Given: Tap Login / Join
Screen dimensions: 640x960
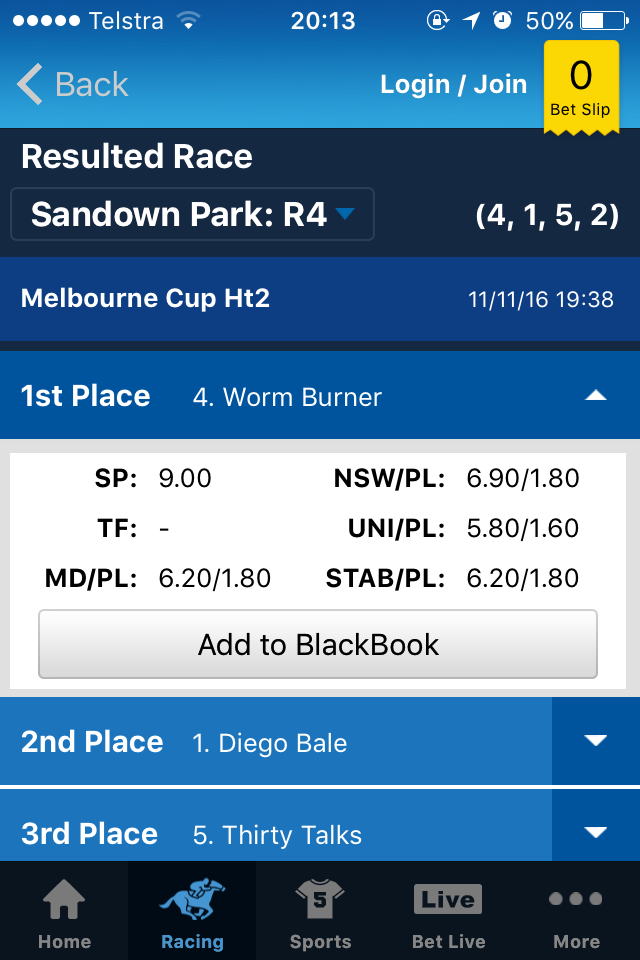Looking at the screenshot, I should tap(453, 84).
